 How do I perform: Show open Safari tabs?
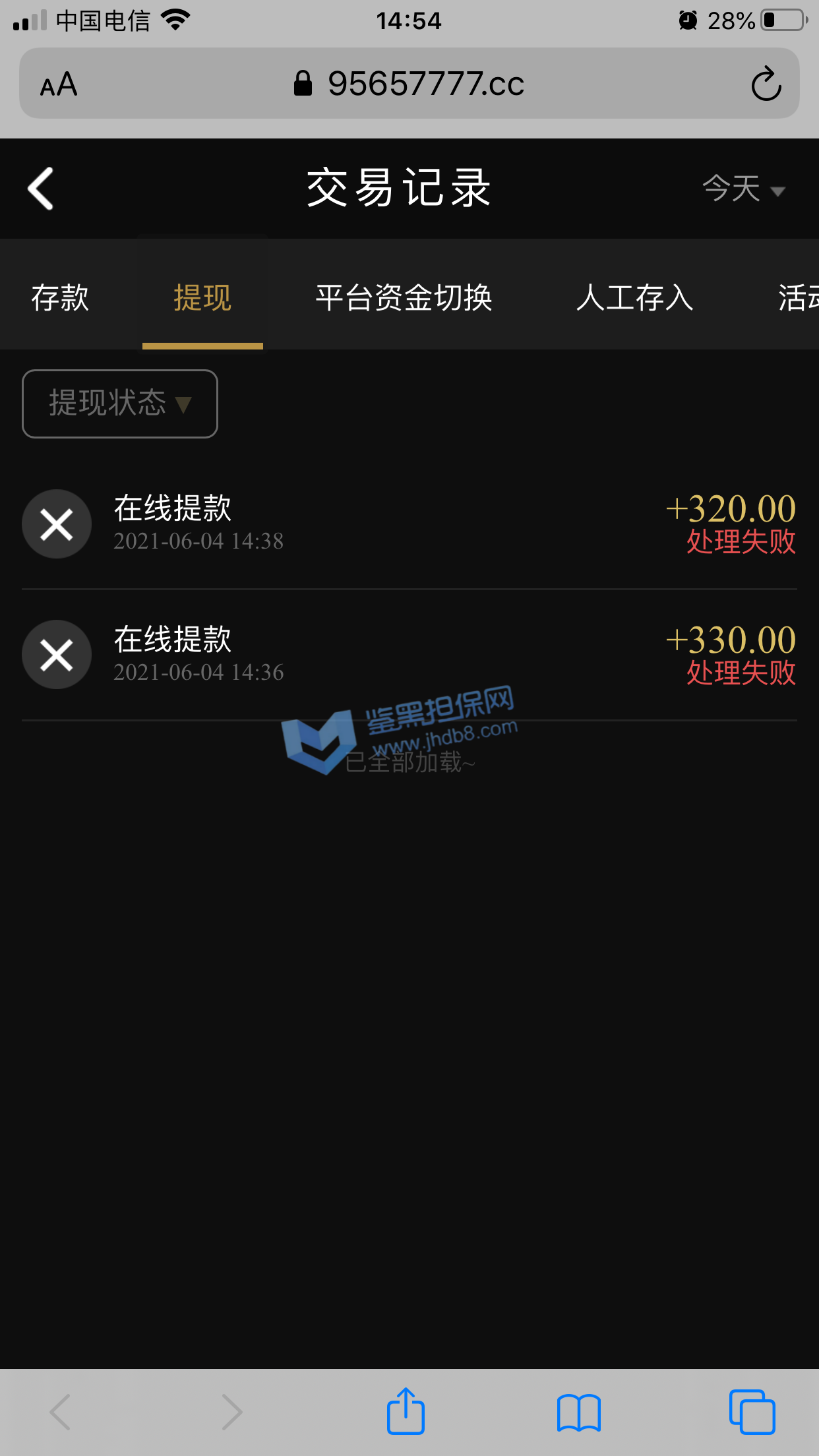(x=752, y=1412)
